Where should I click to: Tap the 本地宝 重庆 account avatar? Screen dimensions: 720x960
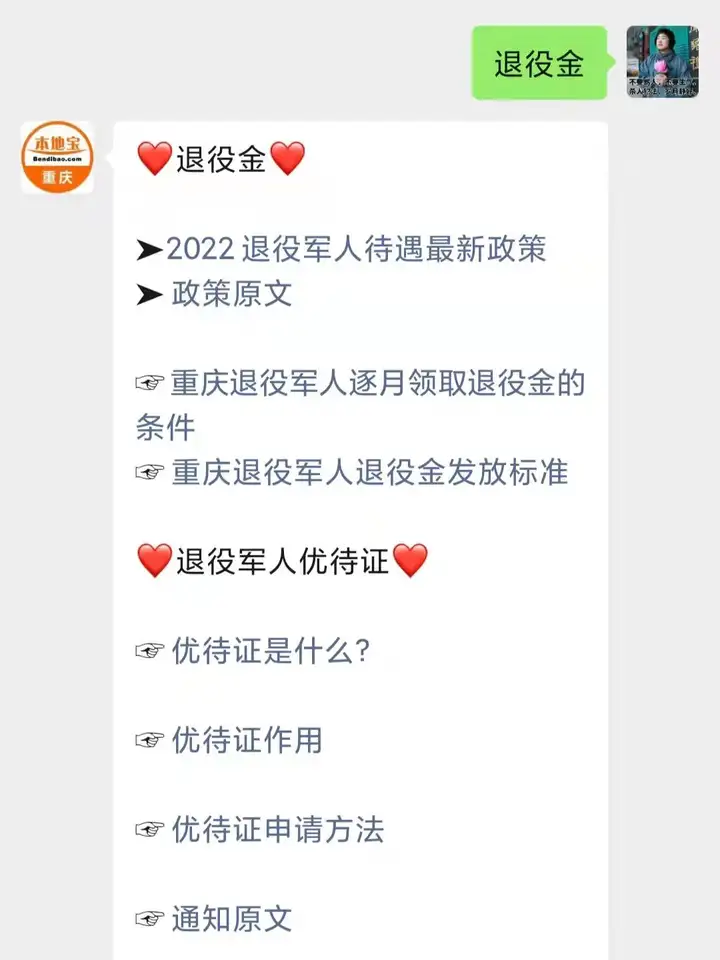(x=57, y=158)
